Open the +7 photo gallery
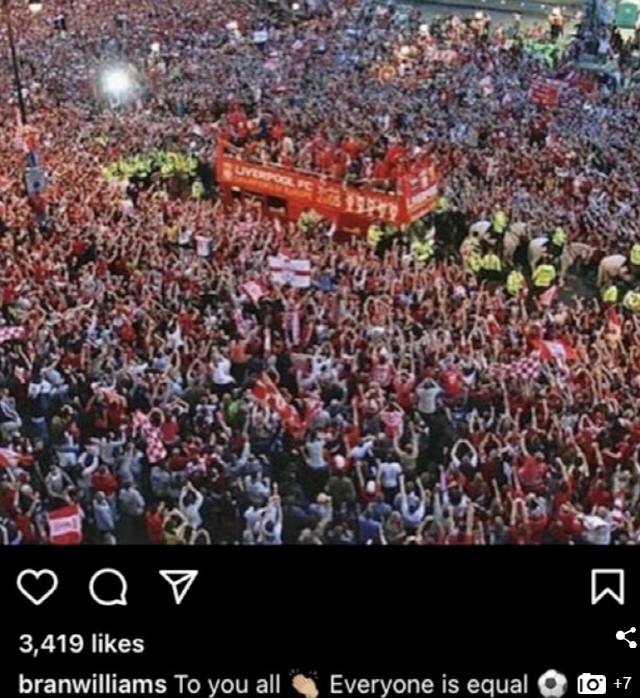 coord(605,683)
